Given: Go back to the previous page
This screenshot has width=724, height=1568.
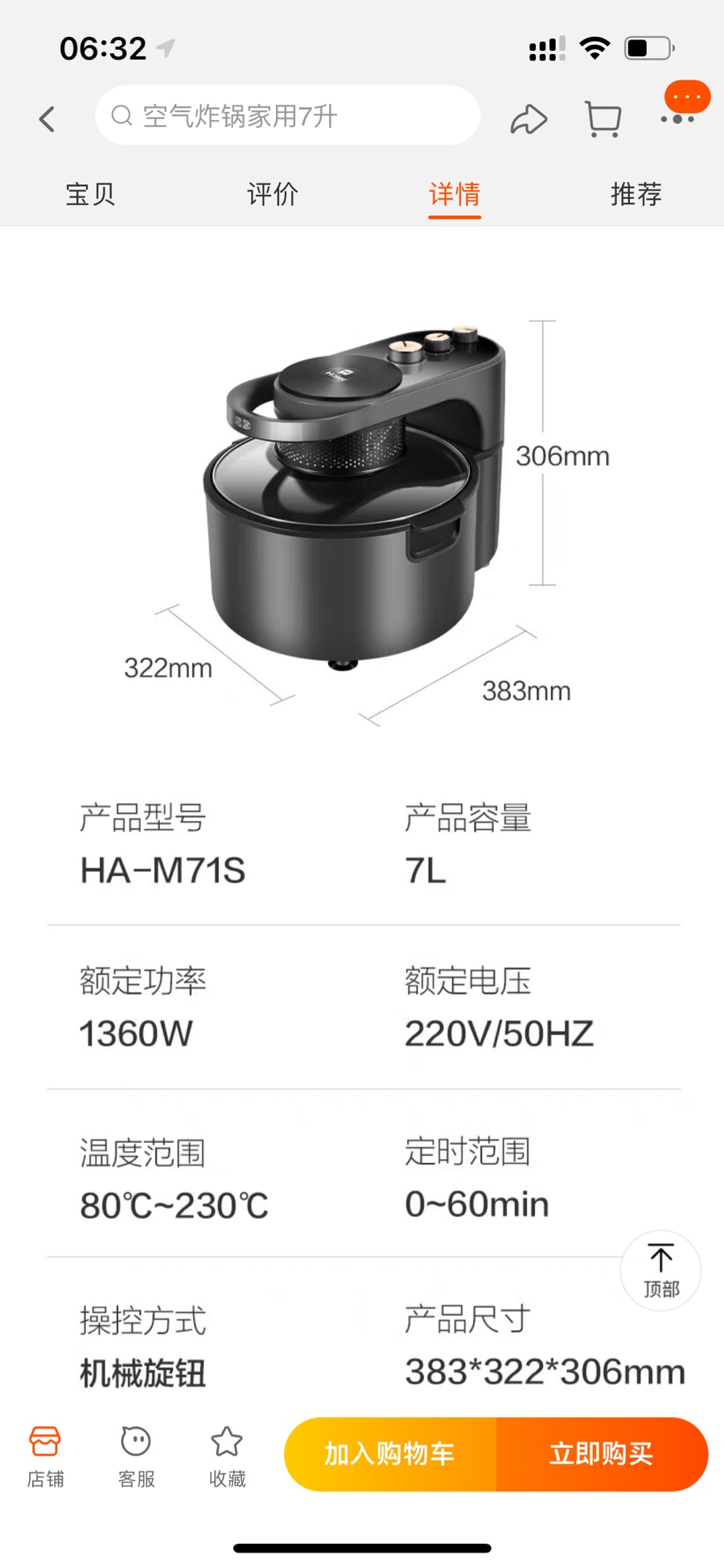Looking at the screenshot, I should click(x=47, y=119).
